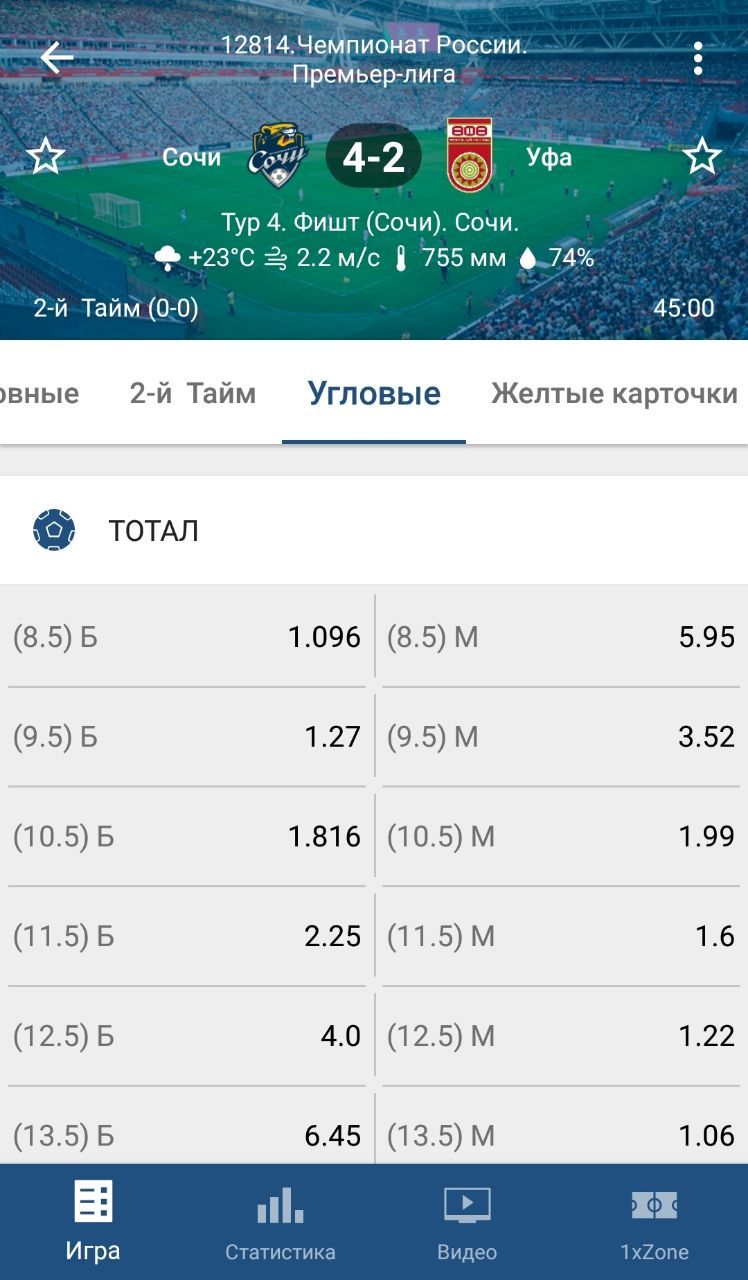The image size is (748, 1280).
Task: Choose (12.5) М odds 1.22
Action: (561, 1037)
